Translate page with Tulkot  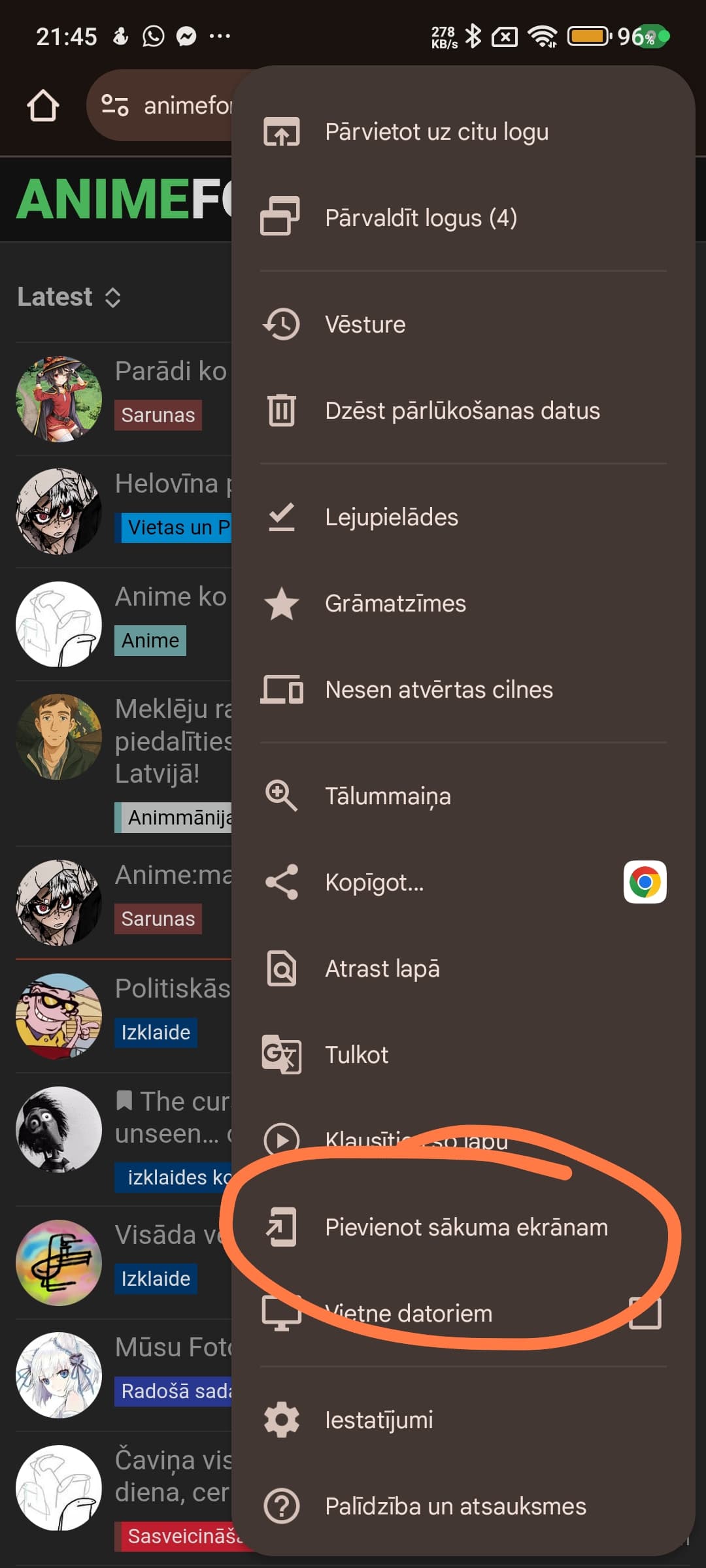463,1055
